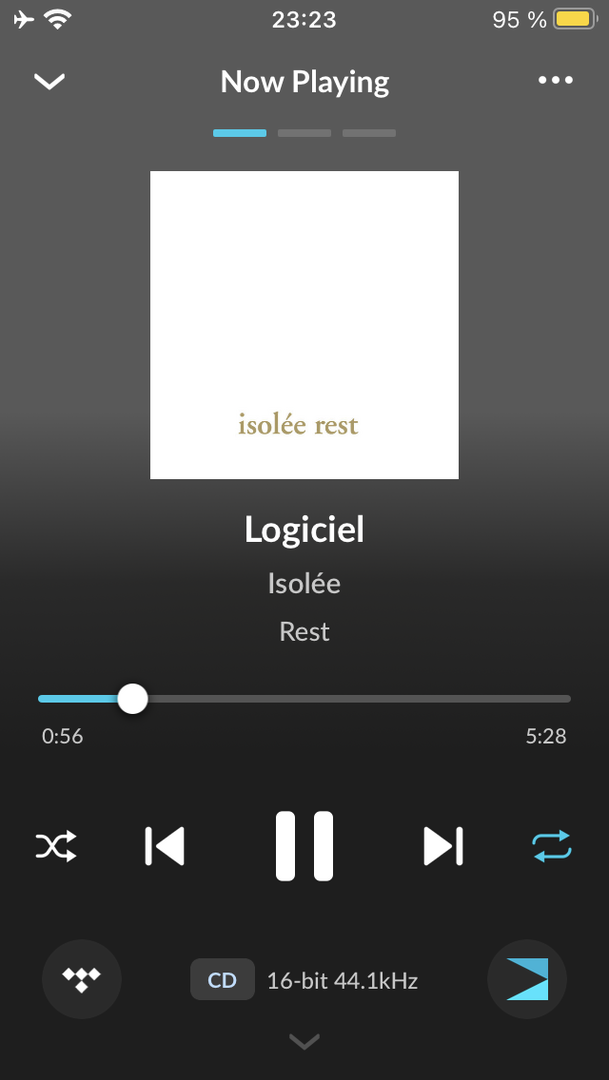This screenshot has width=609, height=1080.
Task: Select the second page indicator
Action: click(x=304, y=133)
